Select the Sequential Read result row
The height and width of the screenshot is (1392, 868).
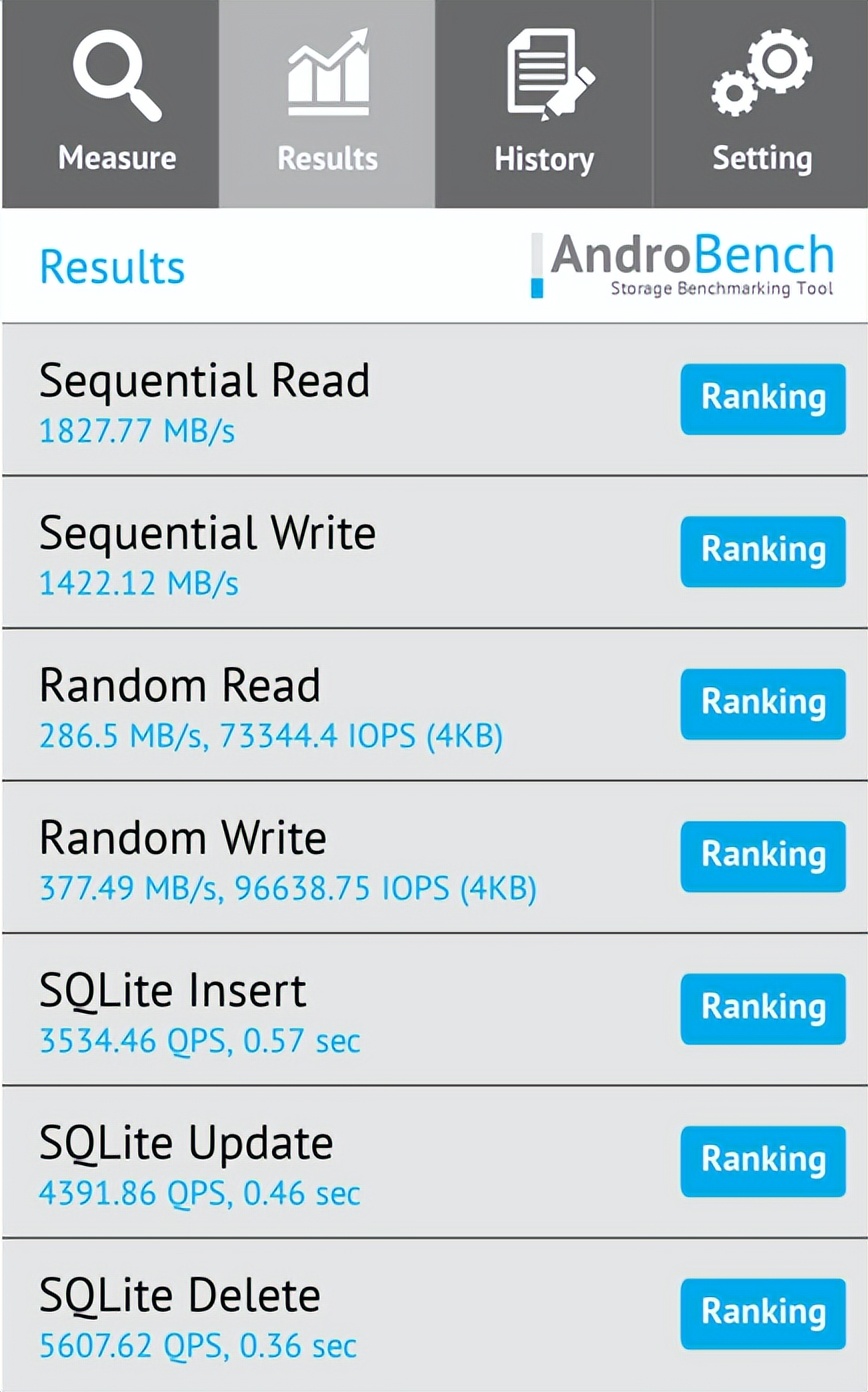tap(300, 398)
